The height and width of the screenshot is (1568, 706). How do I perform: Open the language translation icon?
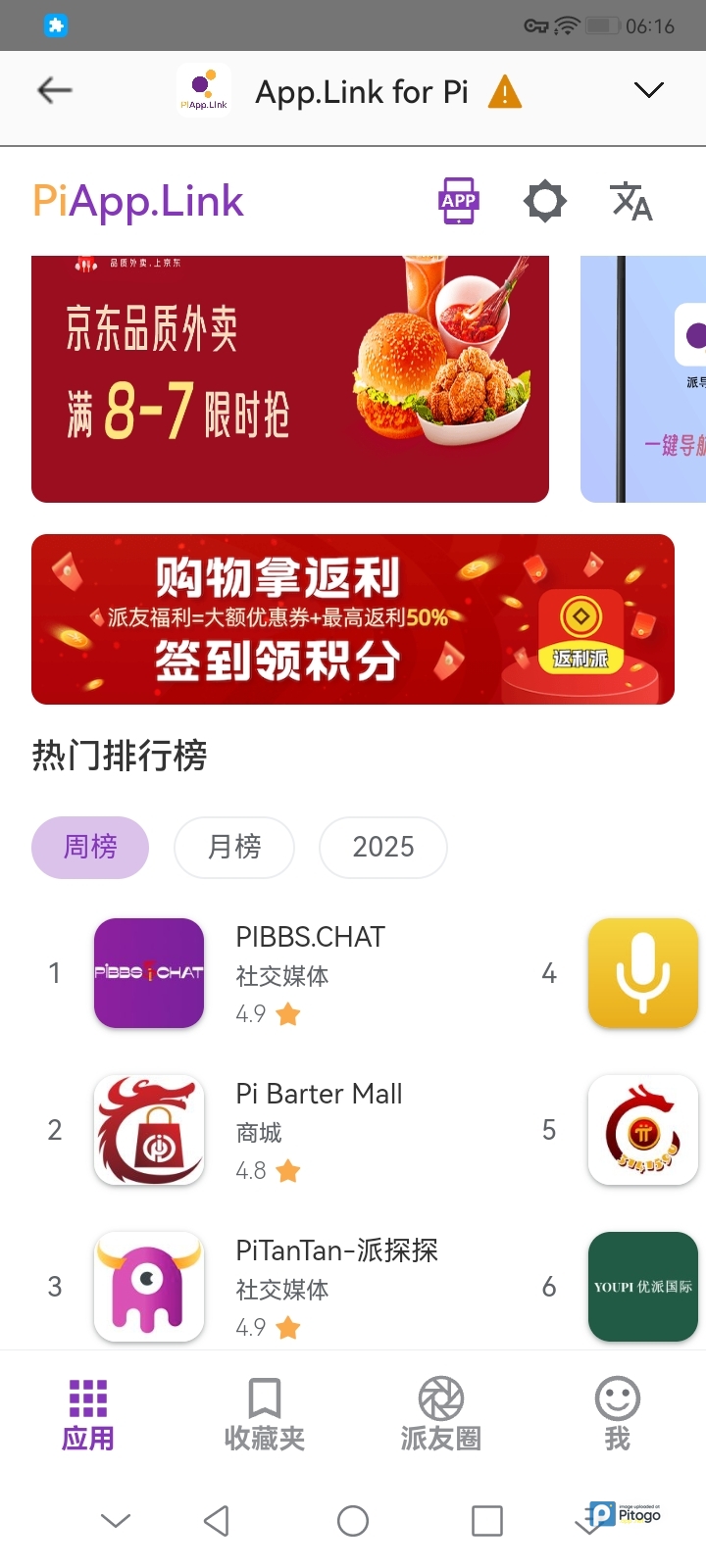[631, 201]
